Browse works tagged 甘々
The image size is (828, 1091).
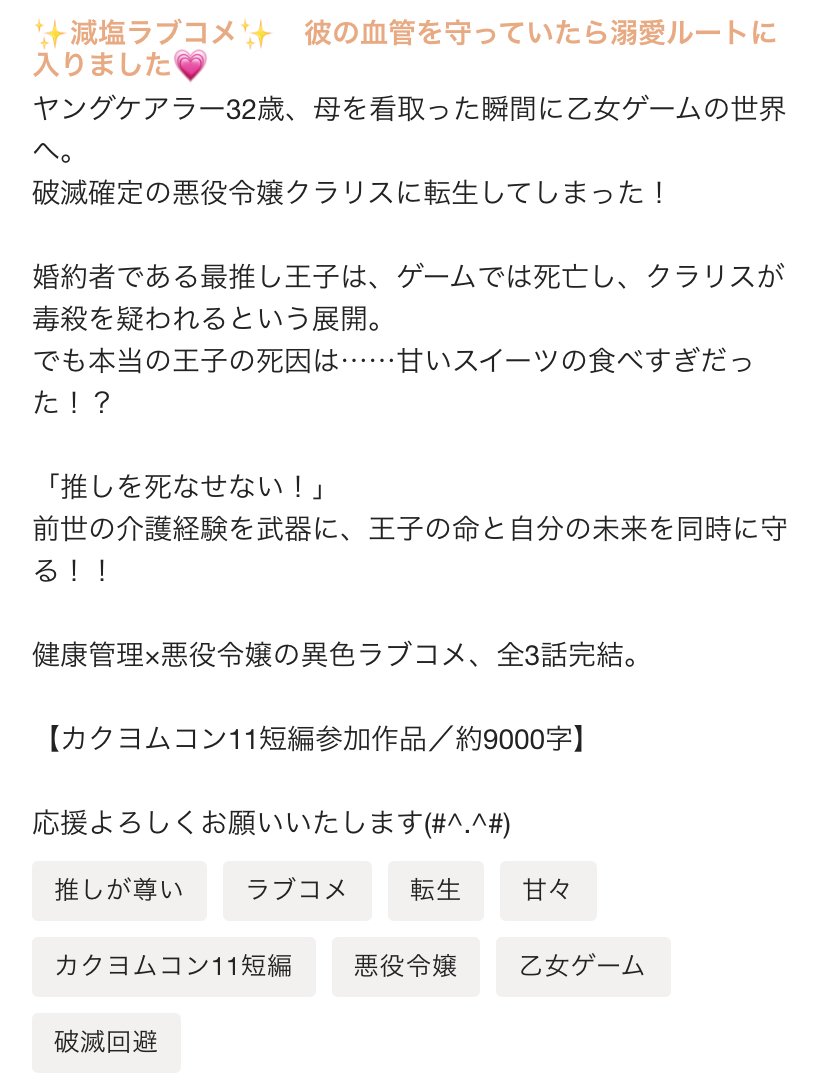coord(548,890)
